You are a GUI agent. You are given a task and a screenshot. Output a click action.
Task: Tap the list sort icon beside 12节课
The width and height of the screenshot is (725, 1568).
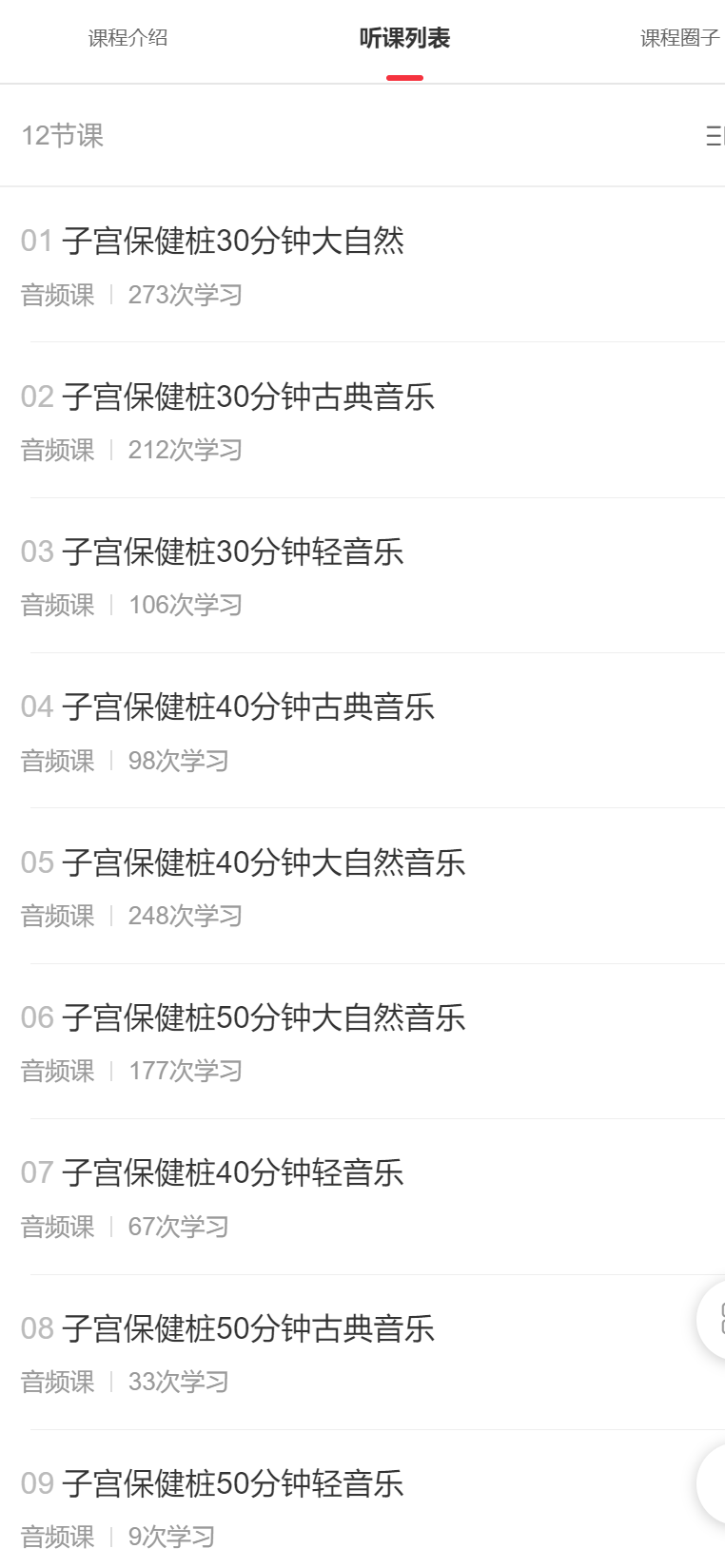(715, 136)
